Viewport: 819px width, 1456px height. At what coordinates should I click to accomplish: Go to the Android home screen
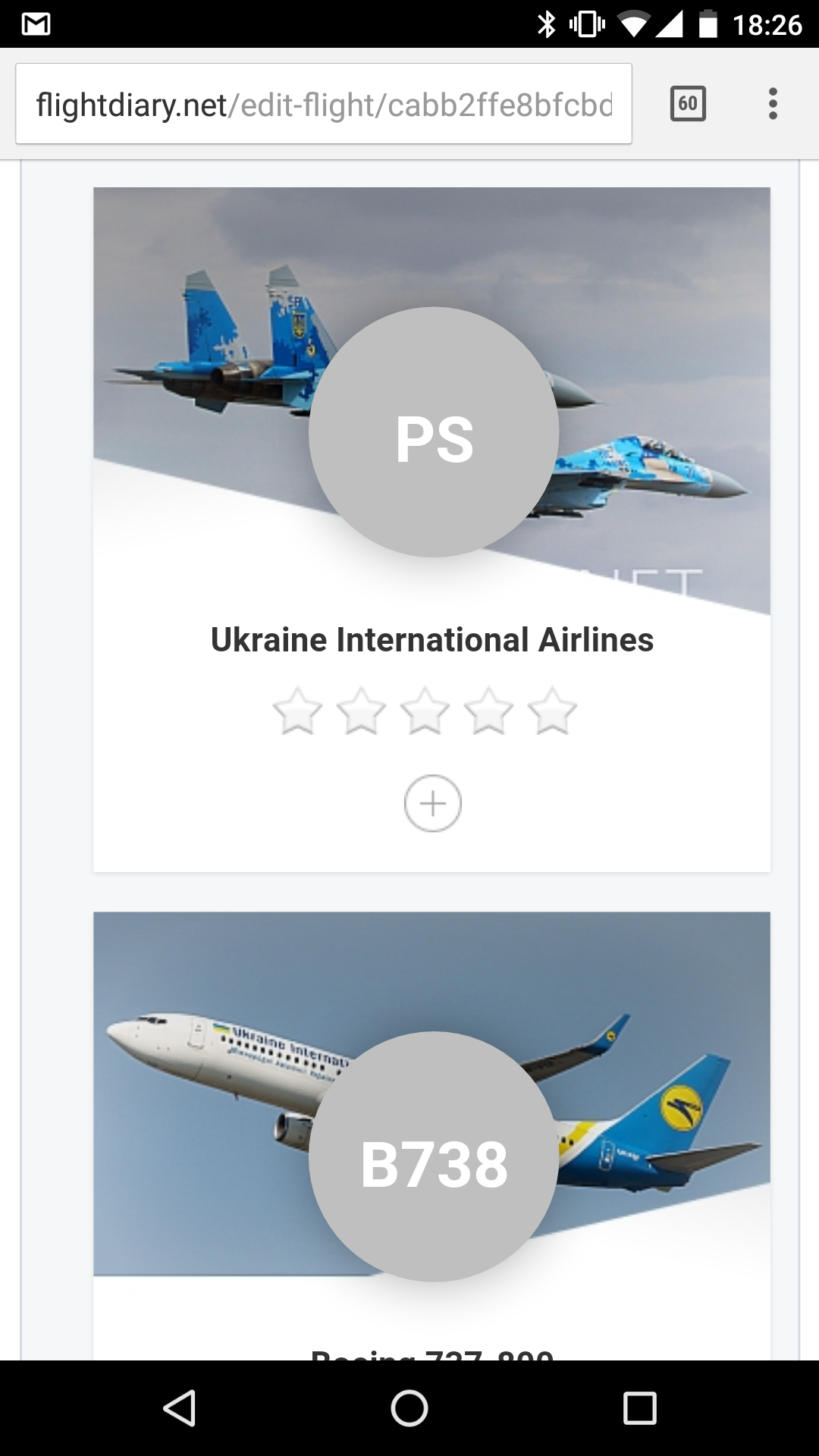coord(409,1408)
